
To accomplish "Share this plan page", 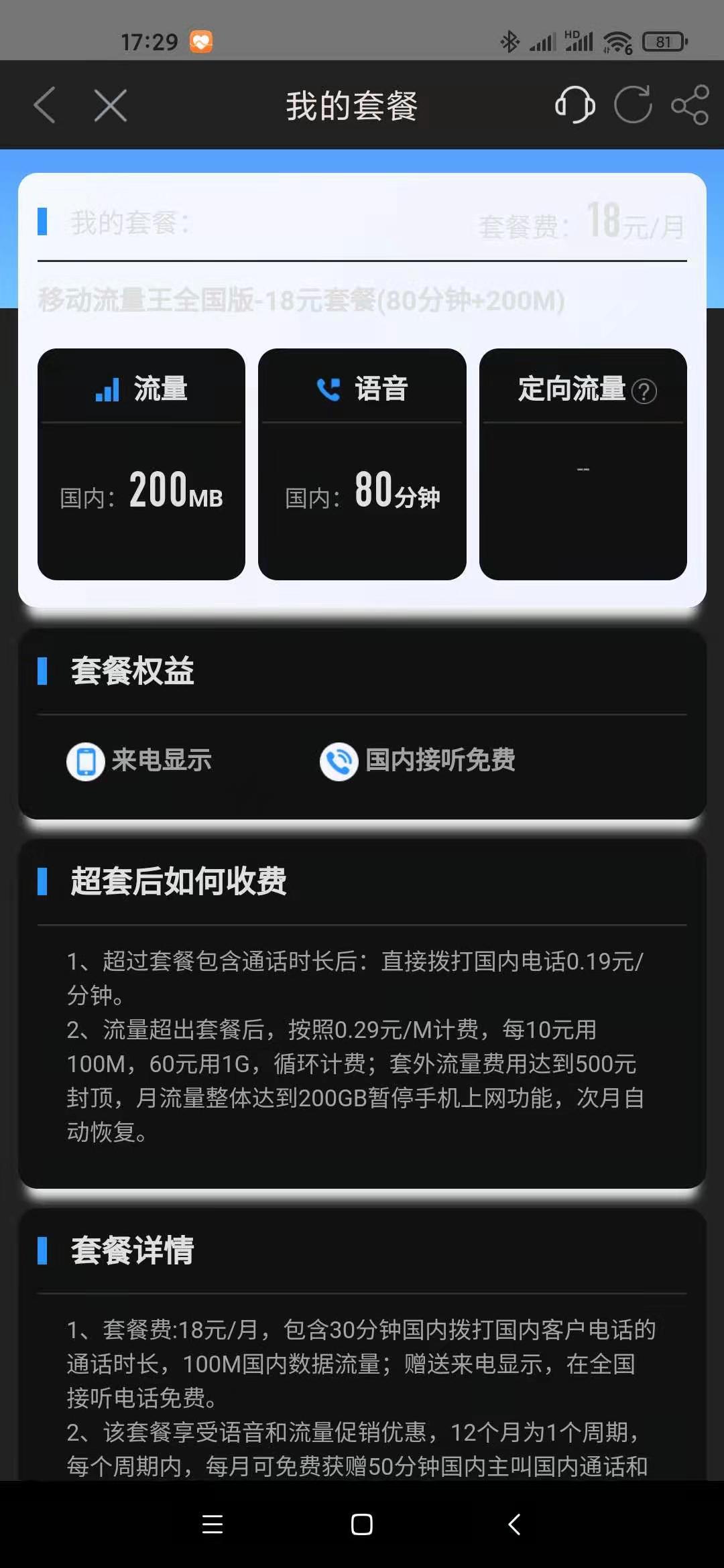I will coord(690,105).
